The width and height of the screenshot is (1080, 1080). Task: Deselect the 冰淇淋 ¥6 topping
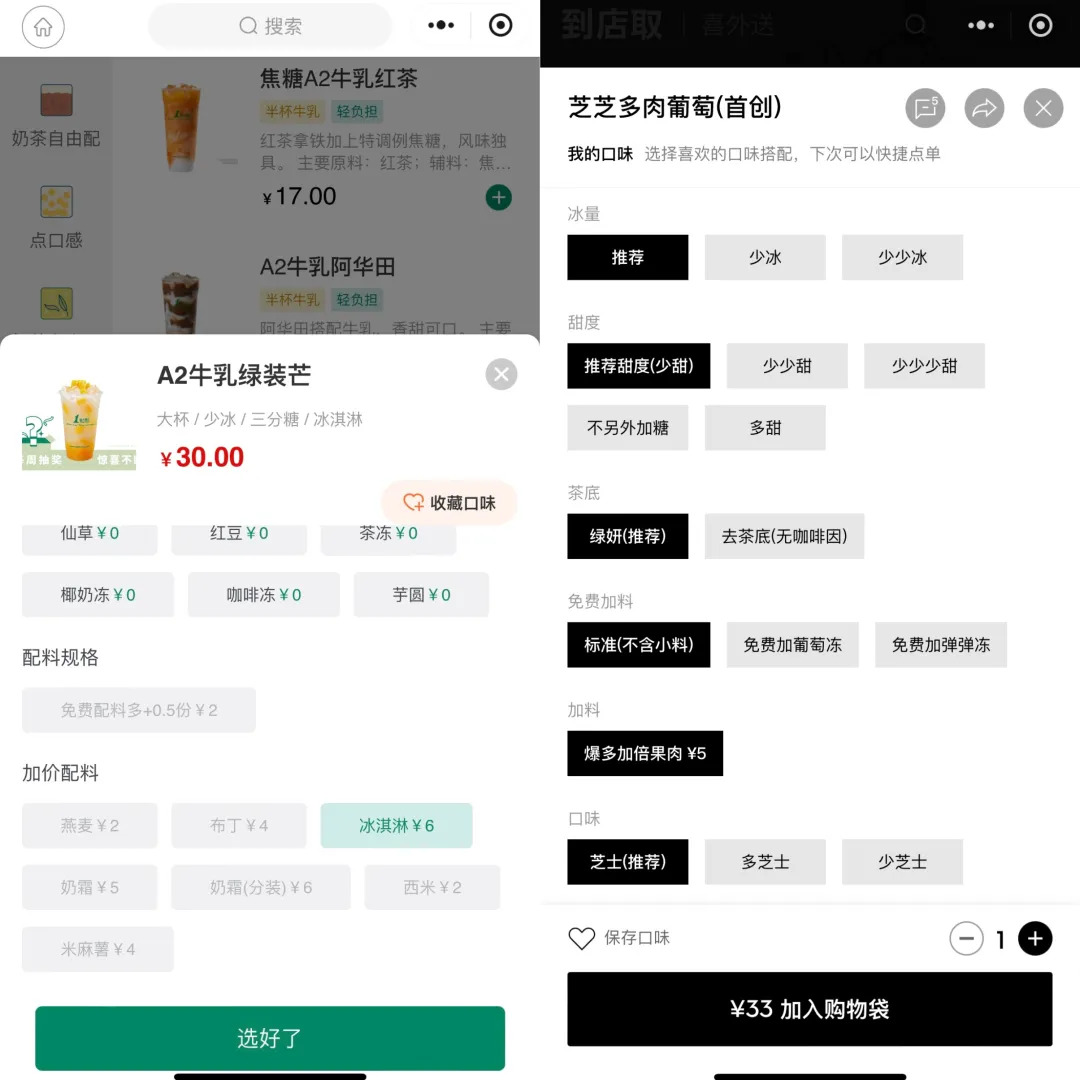[396, 826]
